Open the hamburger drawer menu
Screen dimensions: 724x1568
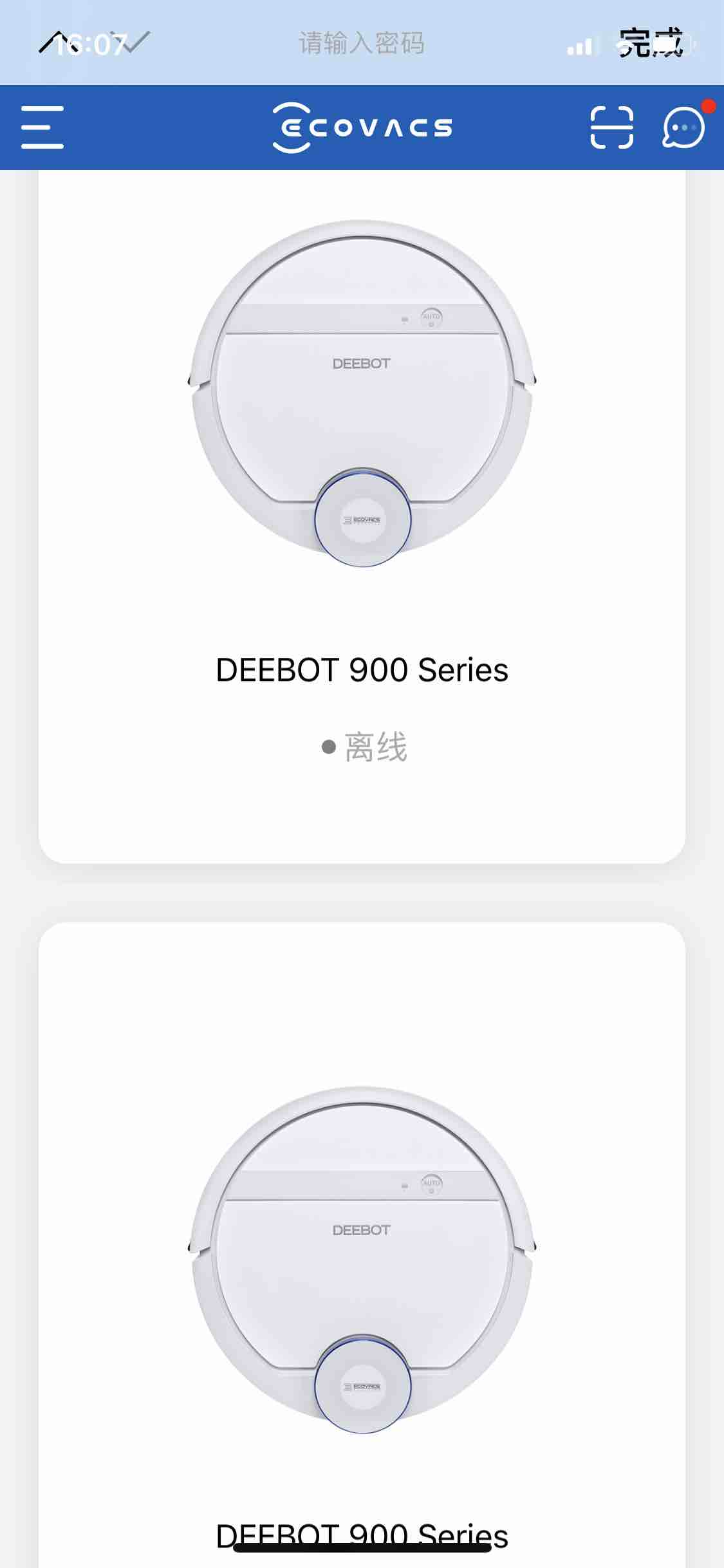(x=42, y=127)
